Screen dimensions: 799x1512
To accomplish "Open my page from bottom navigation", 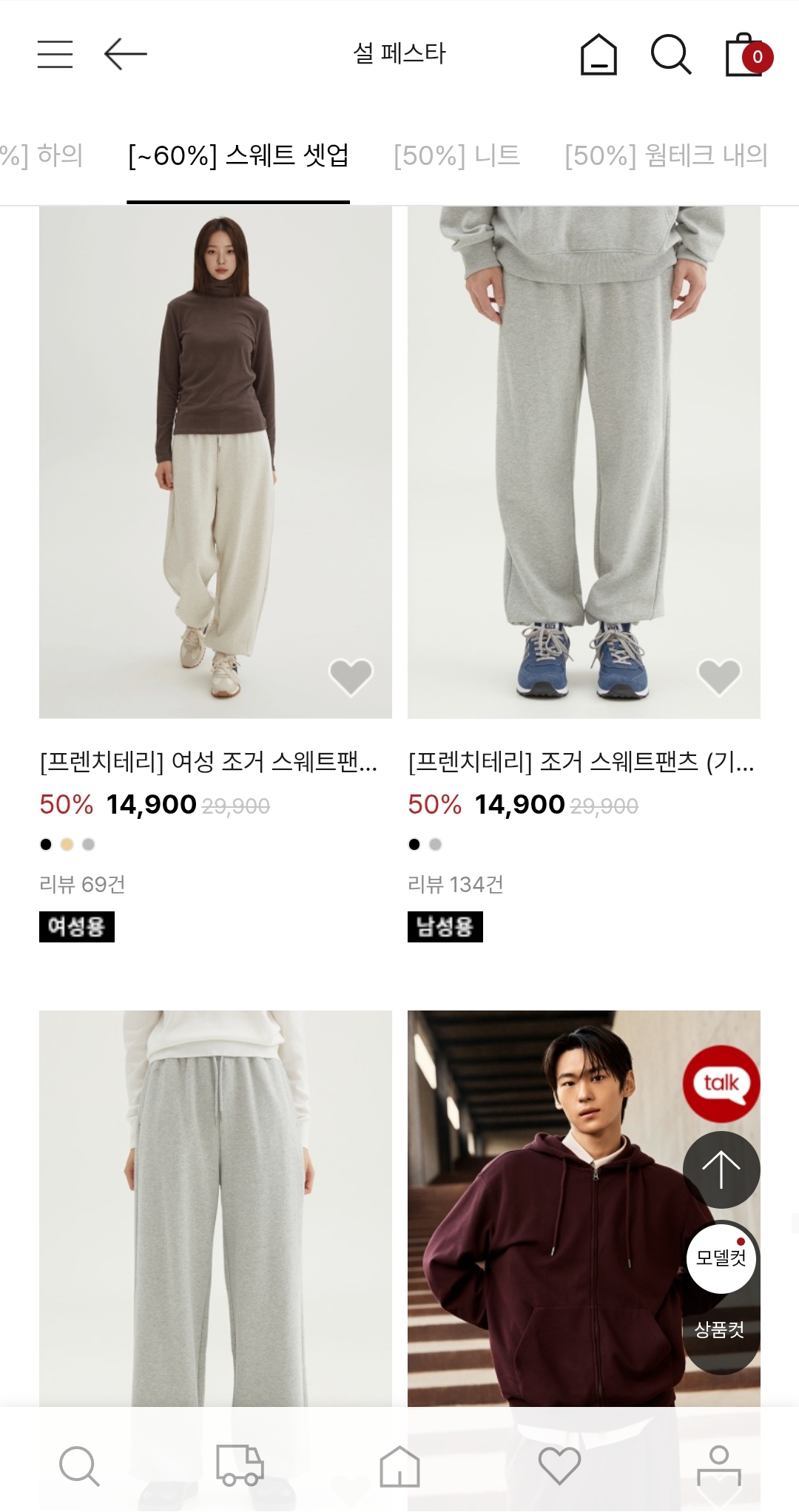I will (718, 1465).
